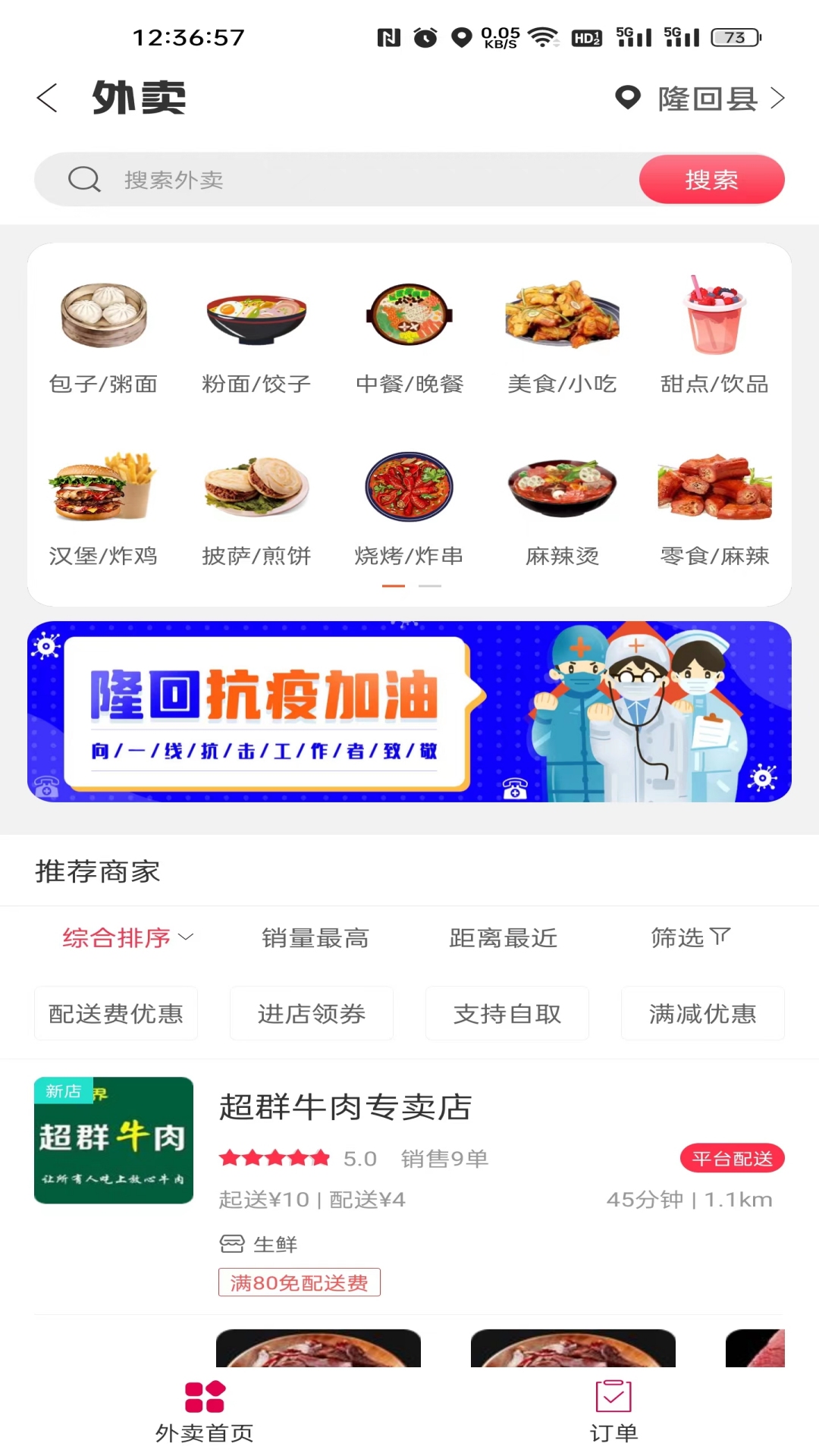Switch to the 订单 tab

(613, 1411)
